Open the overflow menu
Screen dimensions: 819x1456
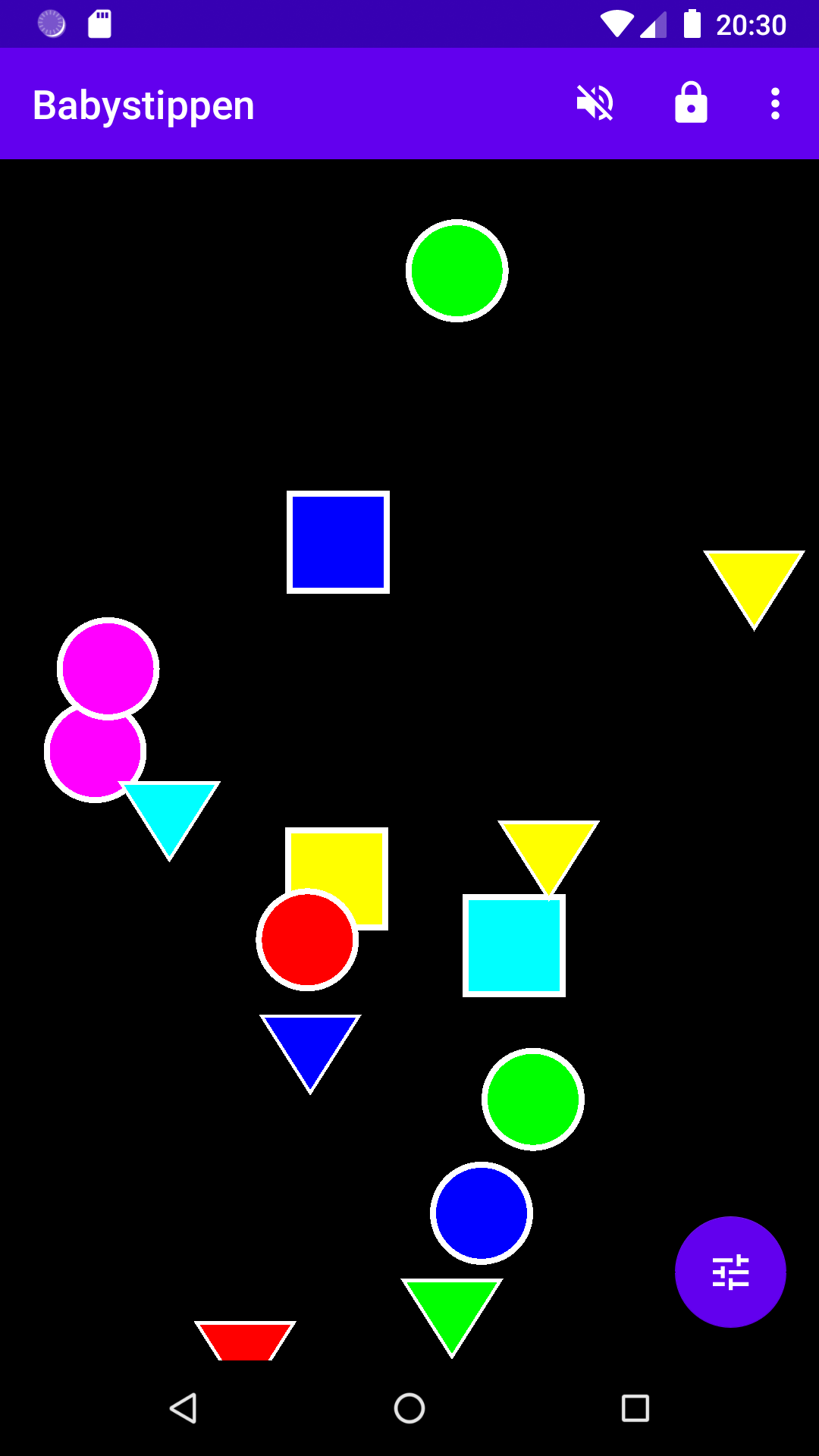775,103
